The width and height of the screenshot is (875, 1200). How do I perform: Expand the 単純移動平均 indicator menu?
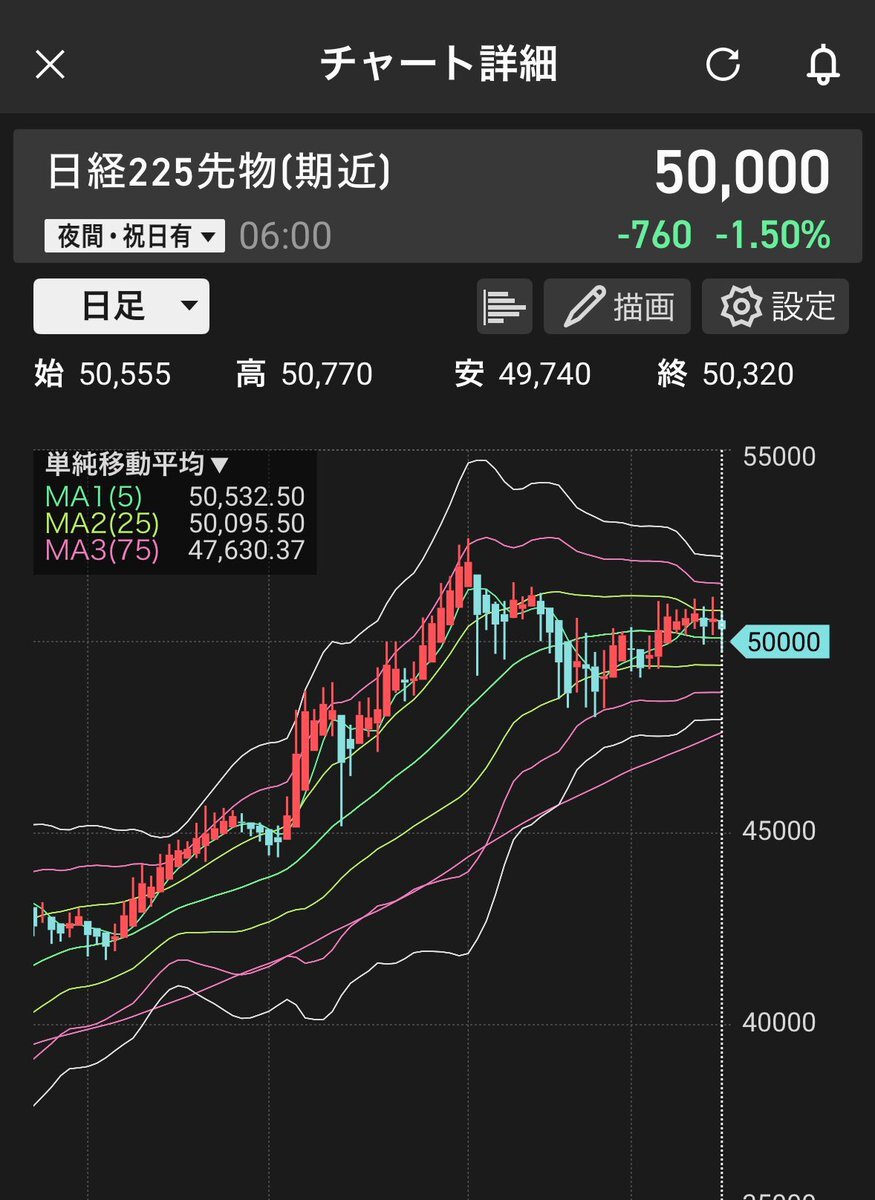tap(137, 465)
